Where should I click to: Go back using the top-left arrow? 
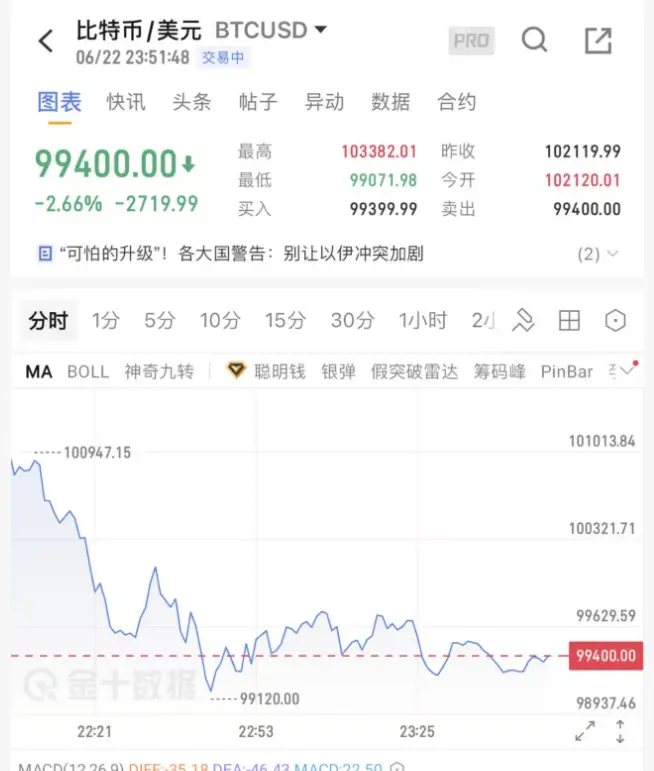(x=46, y=41)
